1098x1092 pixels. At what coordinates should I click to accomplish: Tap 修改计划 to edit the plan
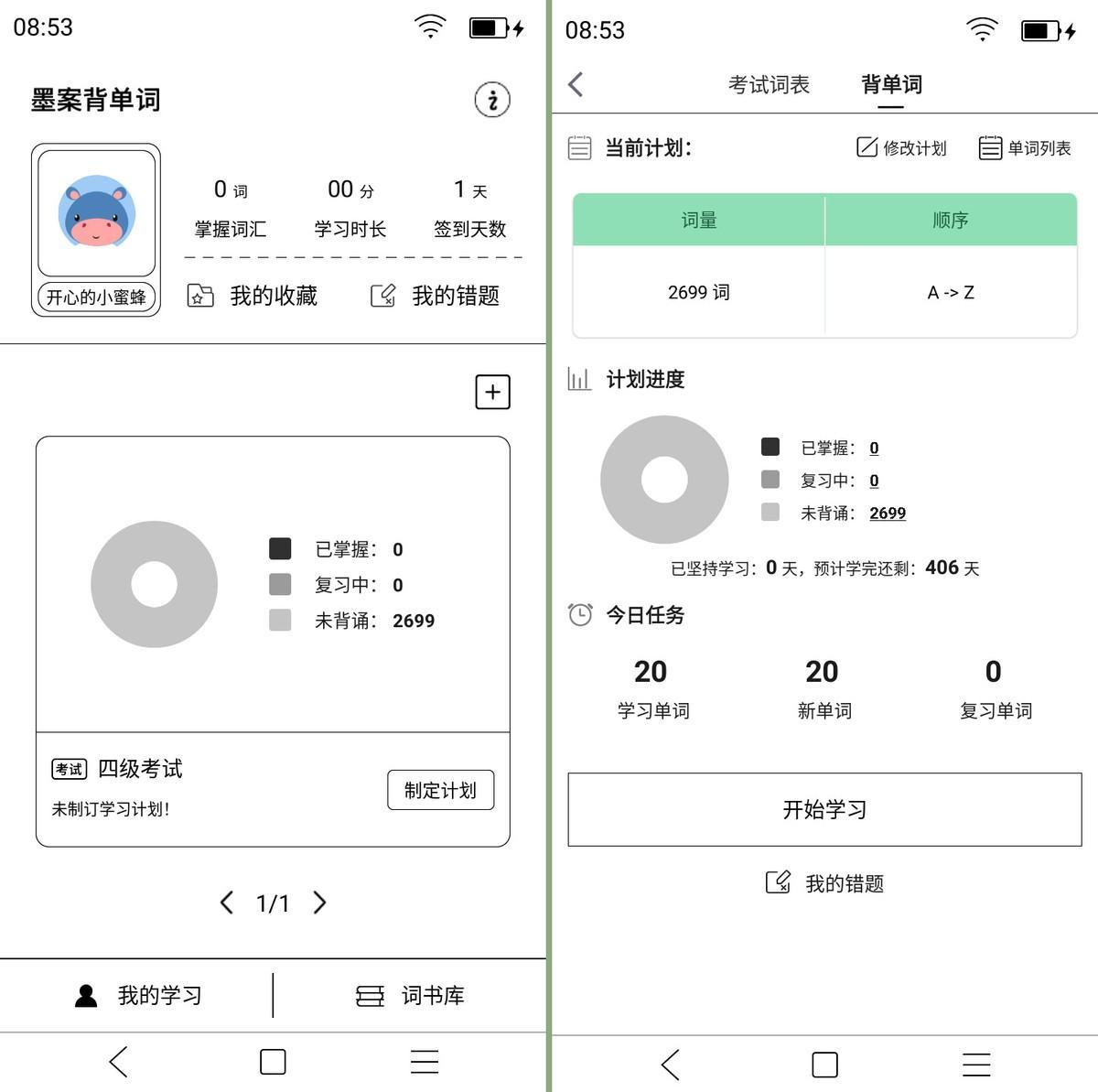coord(901,147)
